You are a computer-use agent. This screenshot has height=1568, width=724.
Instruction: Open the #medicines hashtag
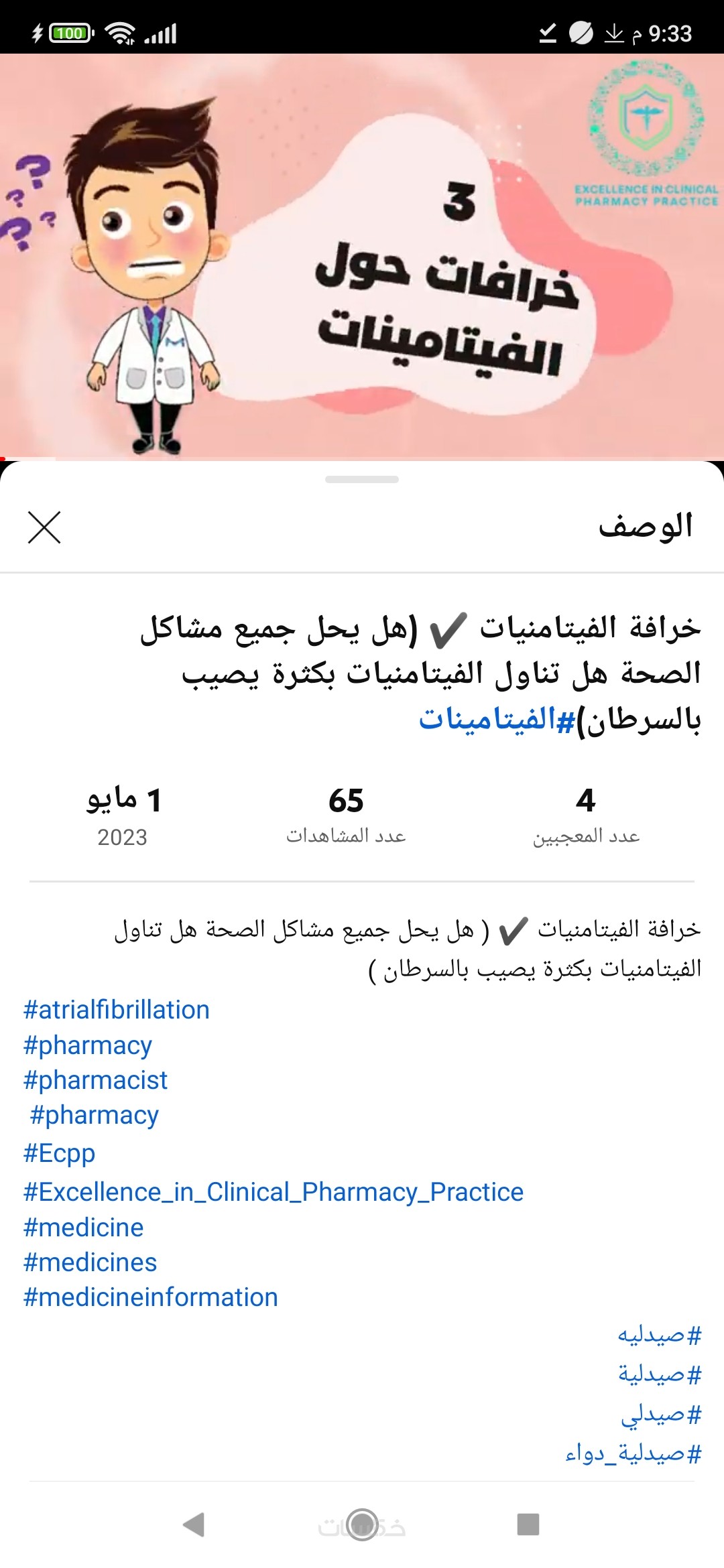tap(90, 1262)
